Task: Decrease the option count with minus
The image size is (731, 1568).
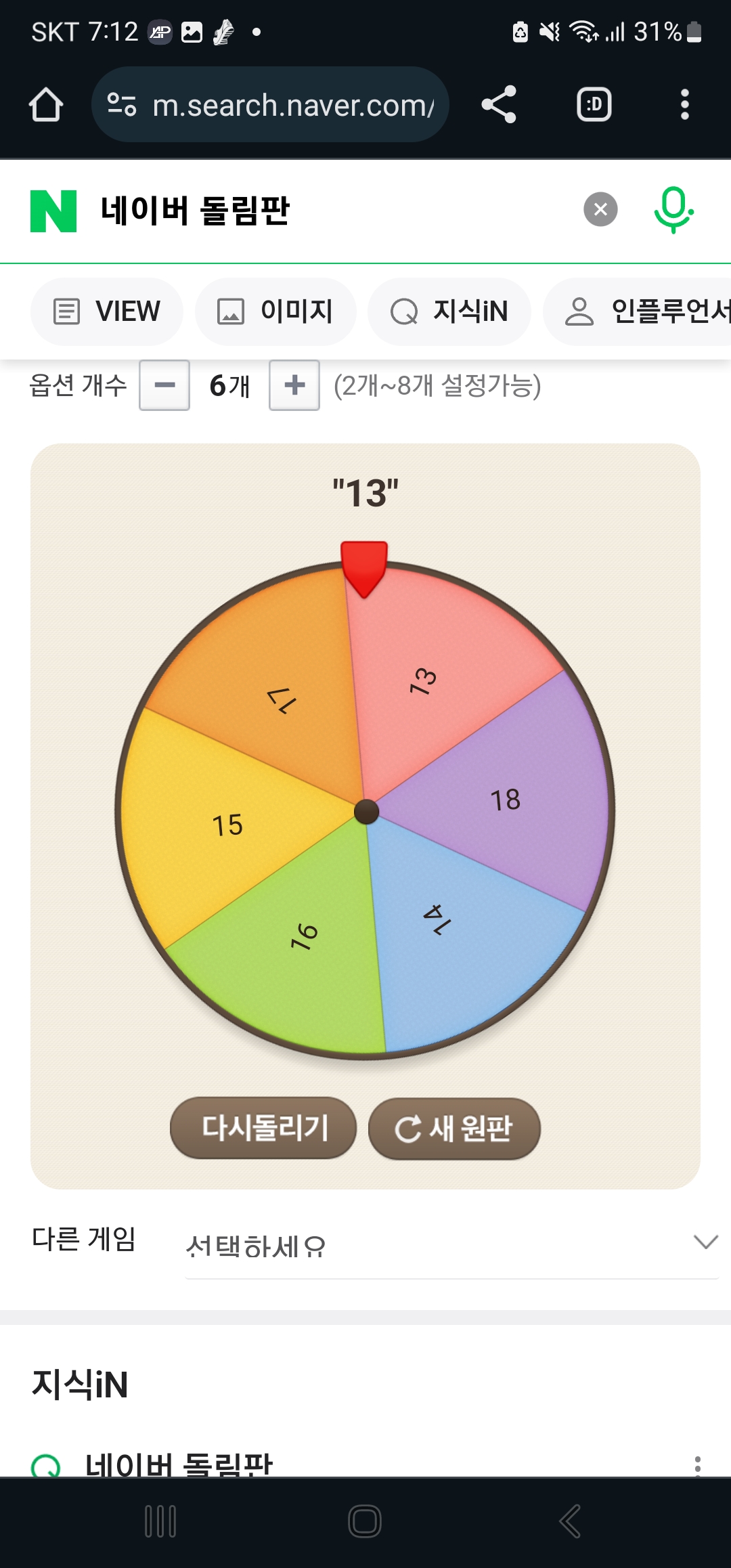Action: point(164,385)
